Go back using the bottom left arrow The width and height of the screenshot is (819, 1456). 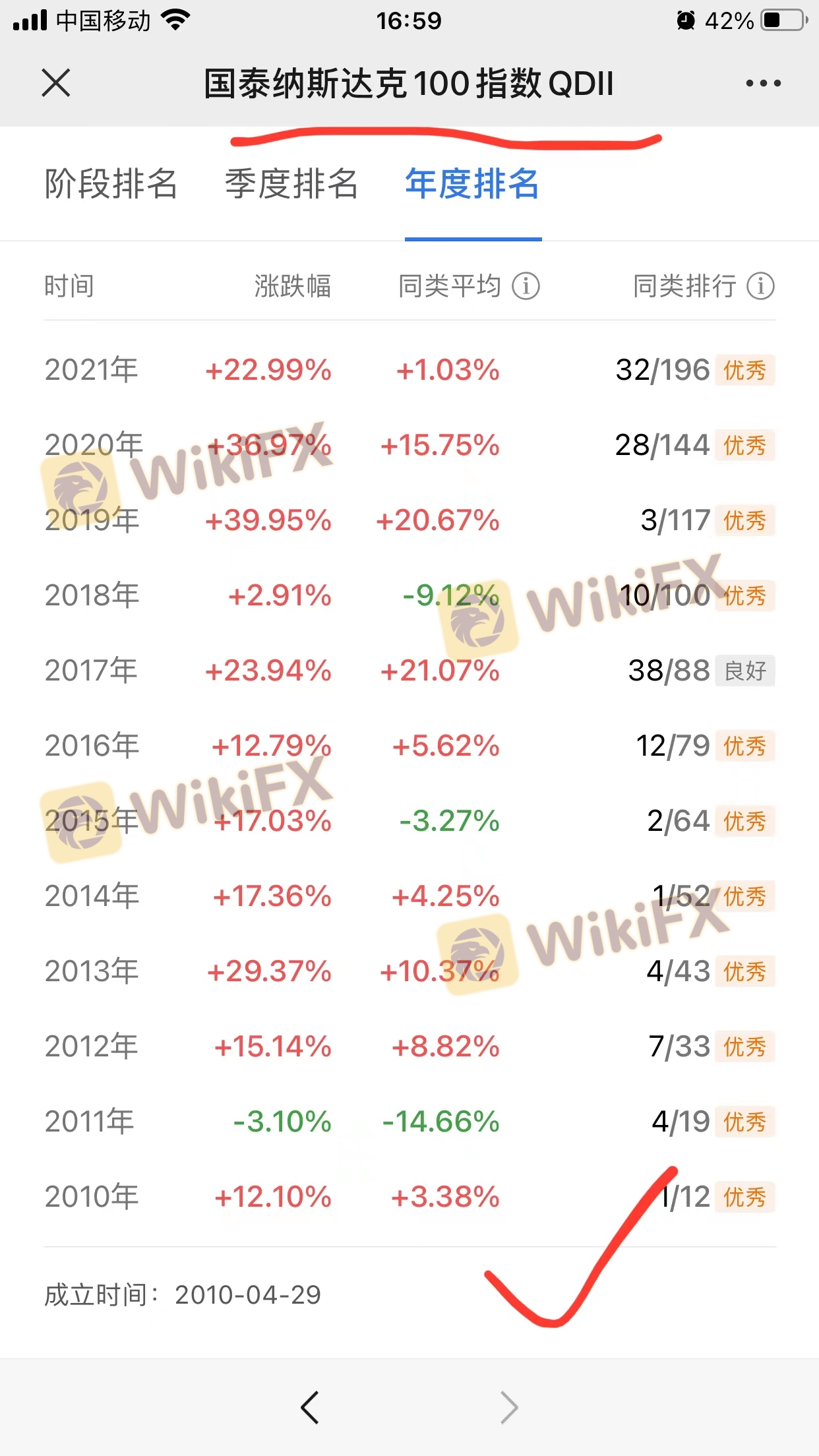tap(310, 1407)
